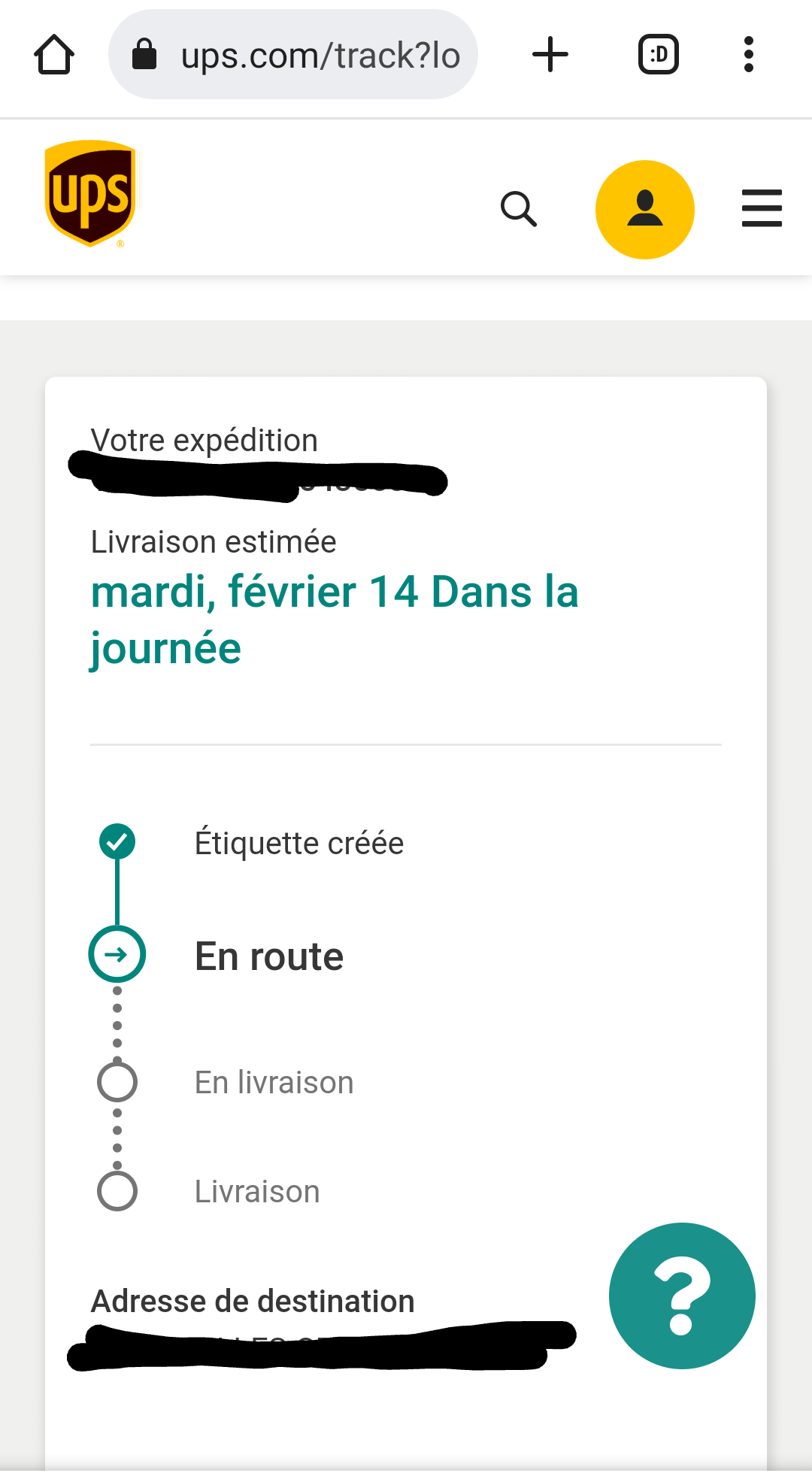Screen dimensions: 812x1473
Task: Open the hamburger navigation menu
Action: [x=762, y=208]
